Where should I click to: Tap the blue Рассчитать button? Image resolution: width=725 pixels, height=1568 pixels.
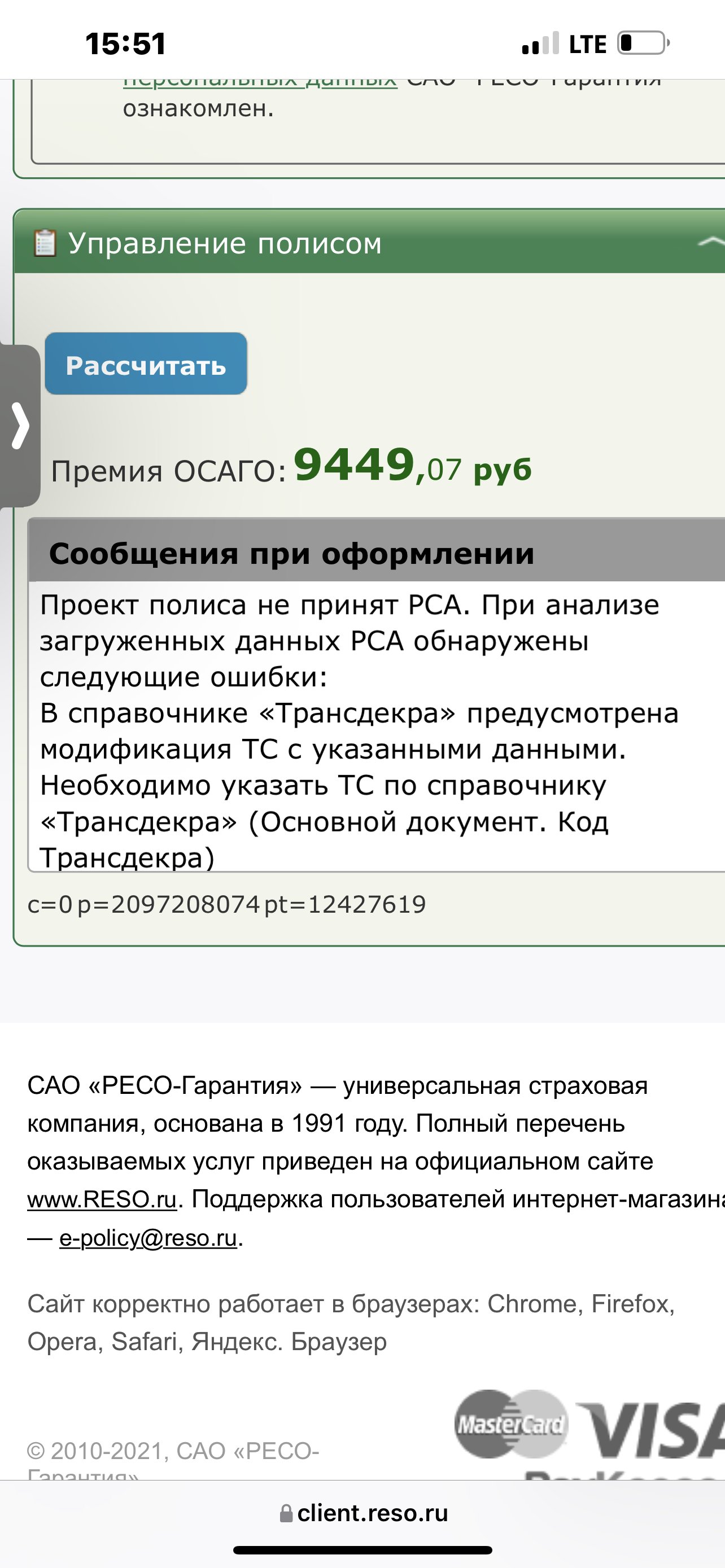[146, 363]
